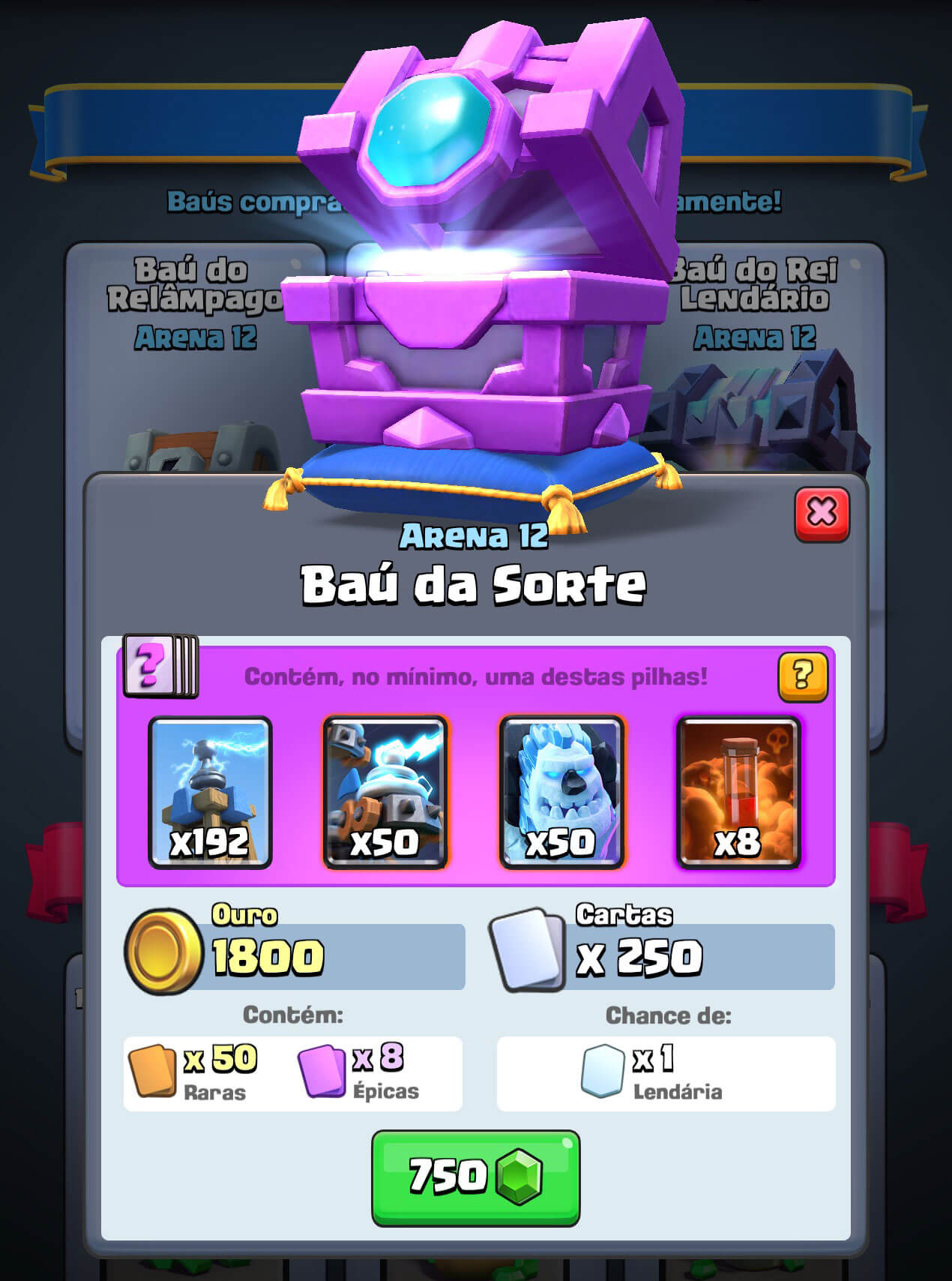View the x192 Tesla card
The height and width of the screenshot is (1281, 952).
210,792
